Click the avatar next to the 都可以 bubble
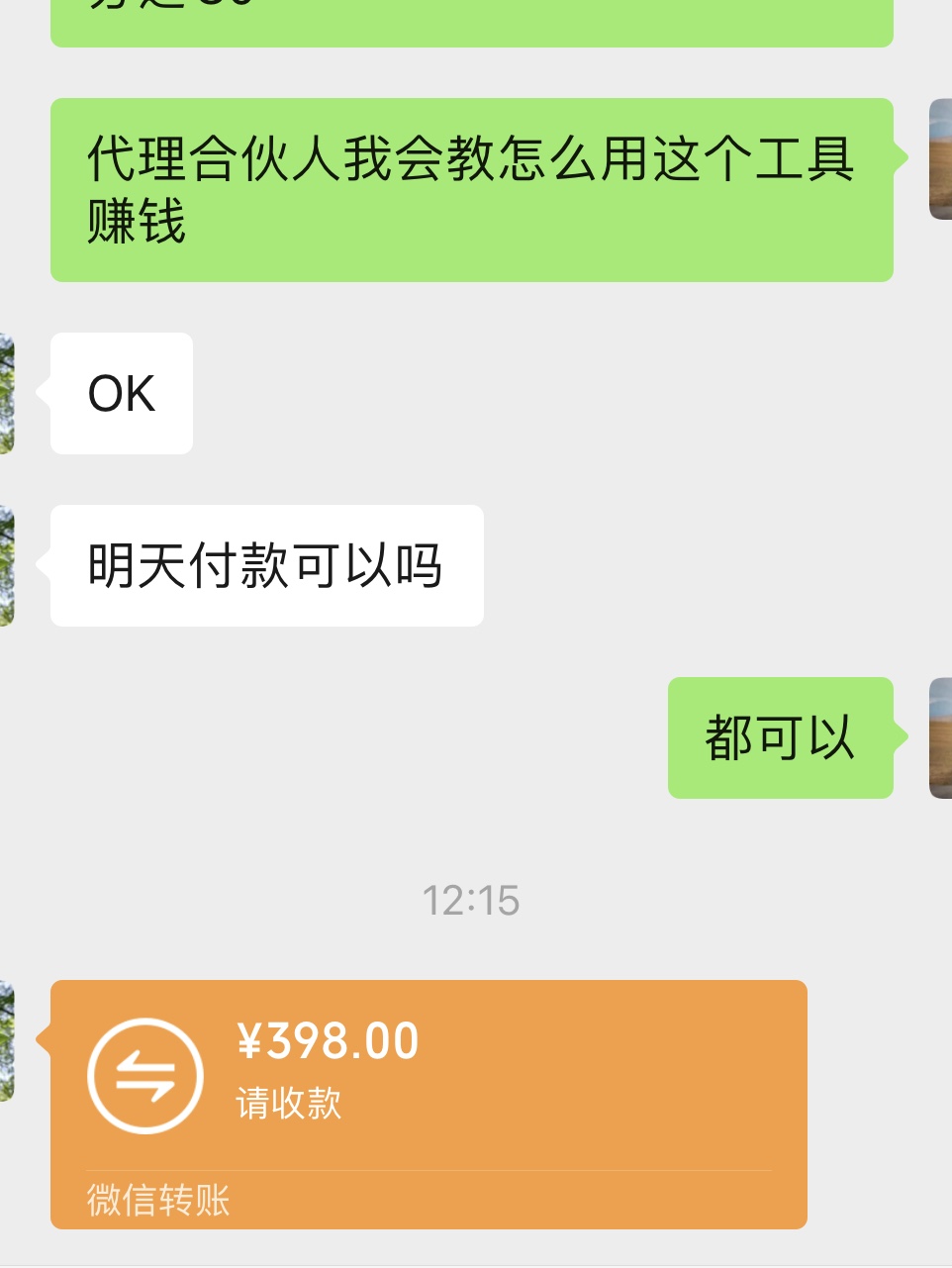 pos(940,737)
